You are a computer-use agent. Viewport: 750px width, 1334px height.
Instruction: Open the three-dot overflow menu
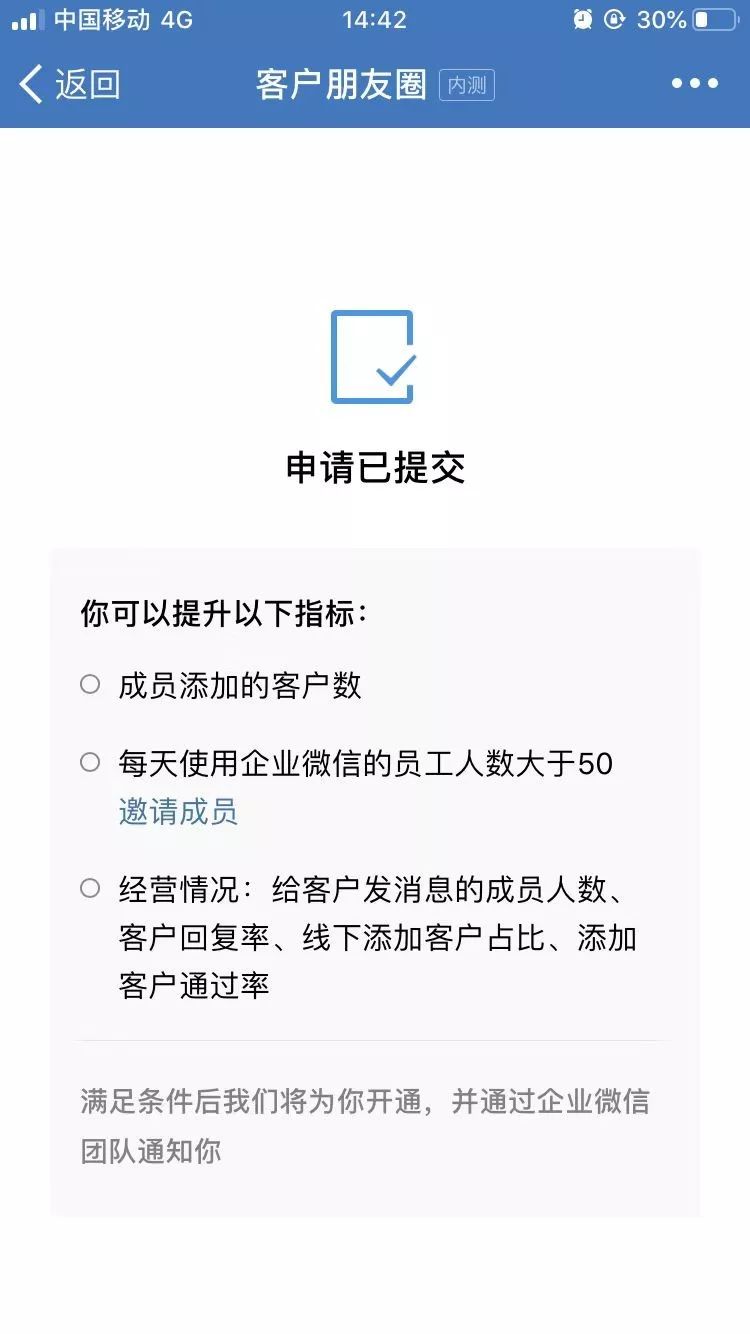(694, 84)
